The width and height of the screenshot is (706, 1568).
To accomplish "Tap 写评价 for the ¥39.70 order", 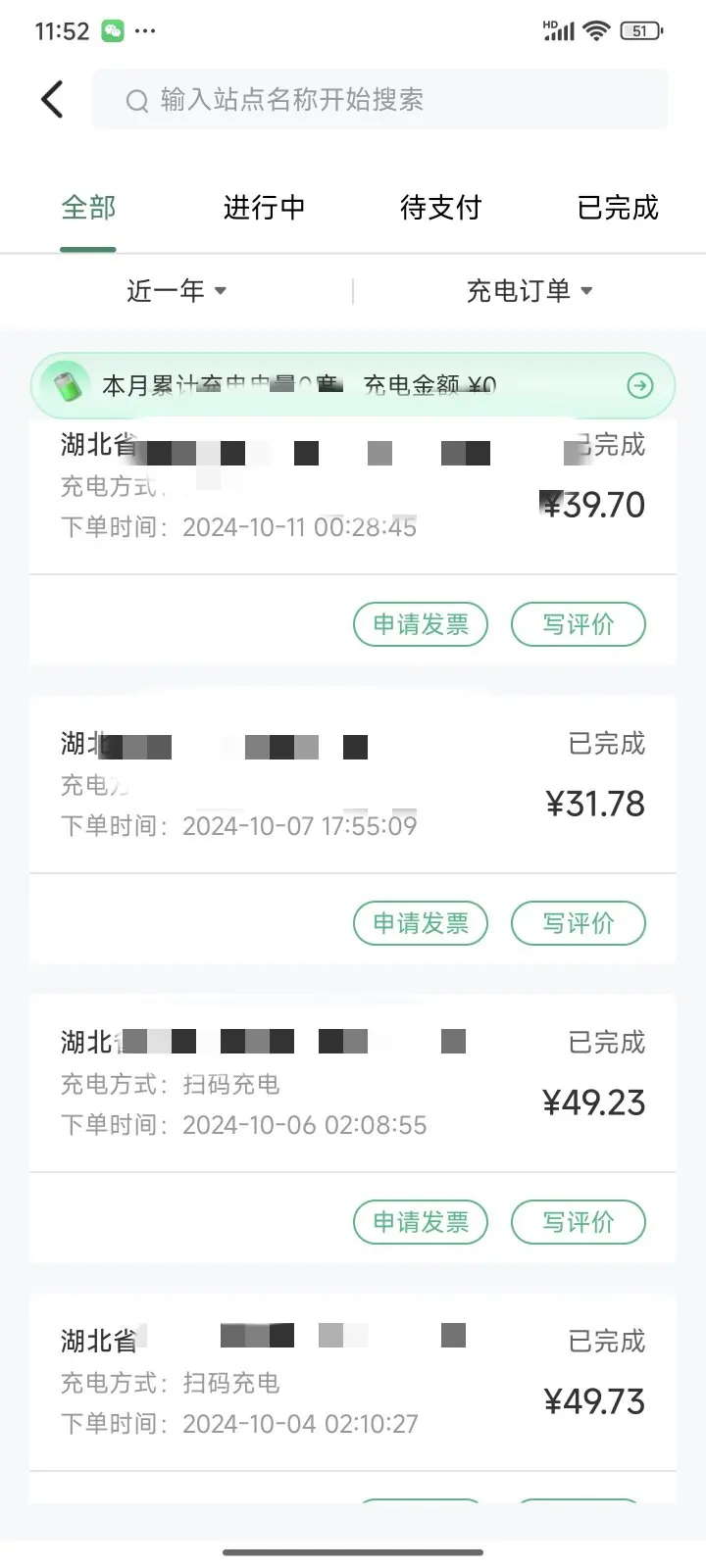I will coord(579,624).
